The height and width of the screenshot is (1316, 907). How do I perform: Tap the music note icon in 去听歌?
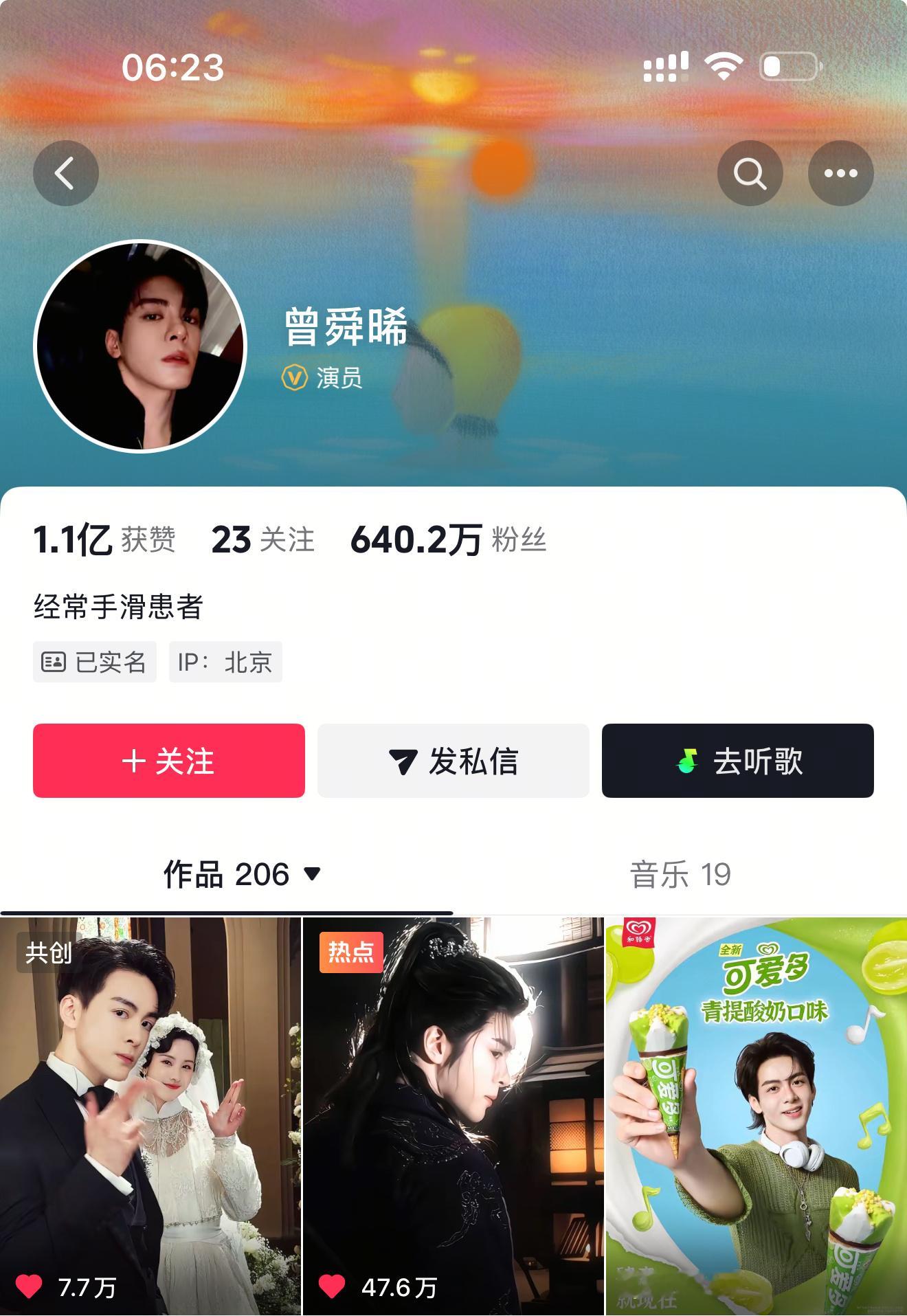click(x=688, y=760)
